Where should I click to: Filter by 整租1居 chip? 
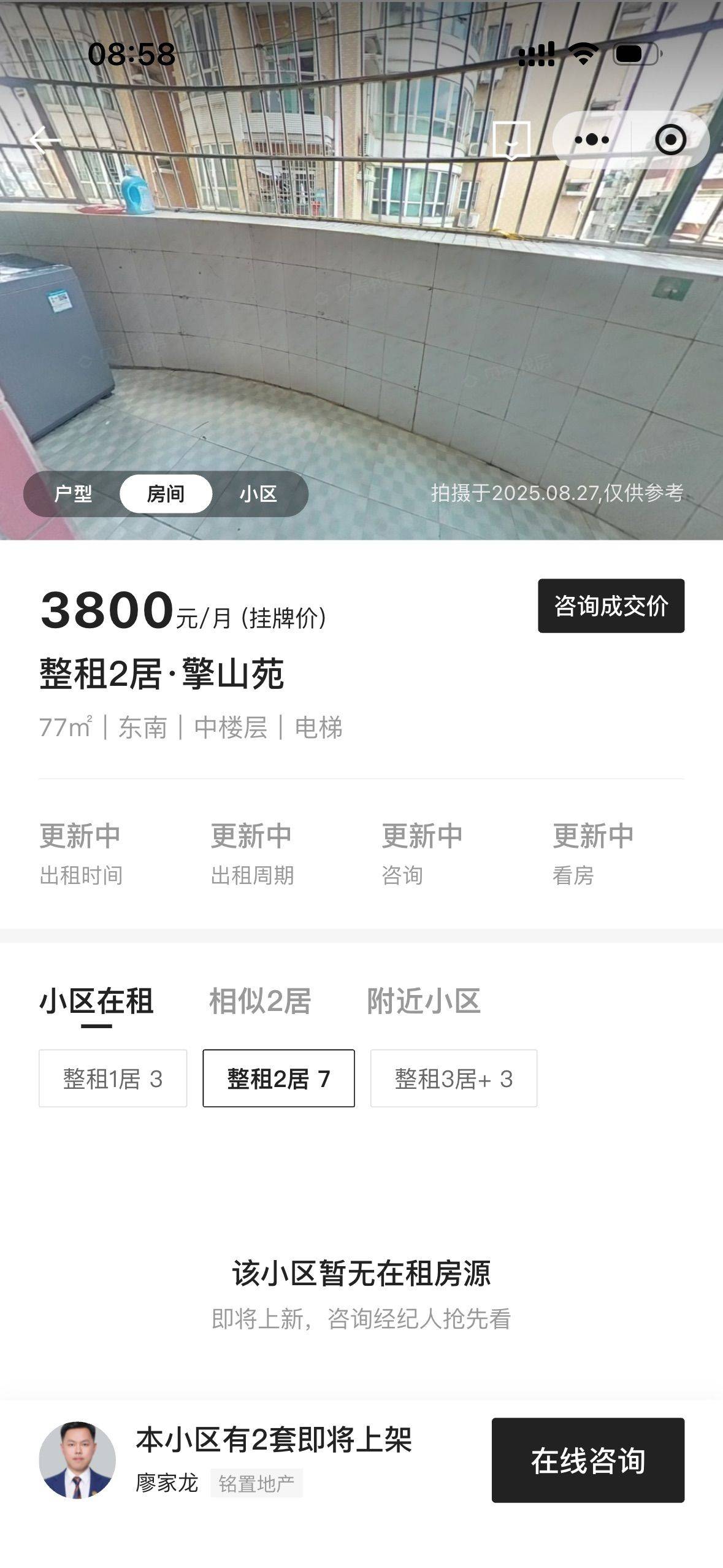pyautogui.click(x=113, y=1078)
